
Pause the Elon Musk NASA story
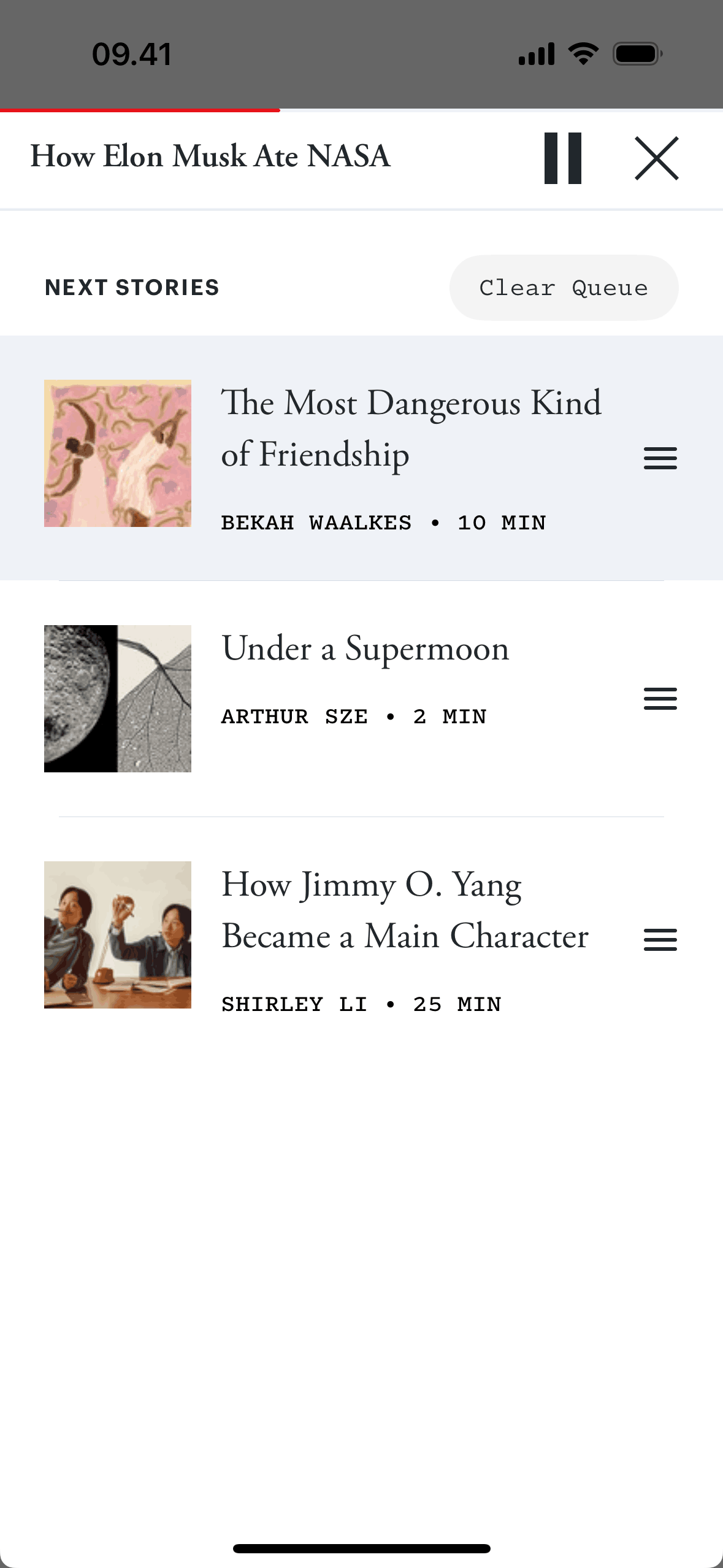point(562,158)
